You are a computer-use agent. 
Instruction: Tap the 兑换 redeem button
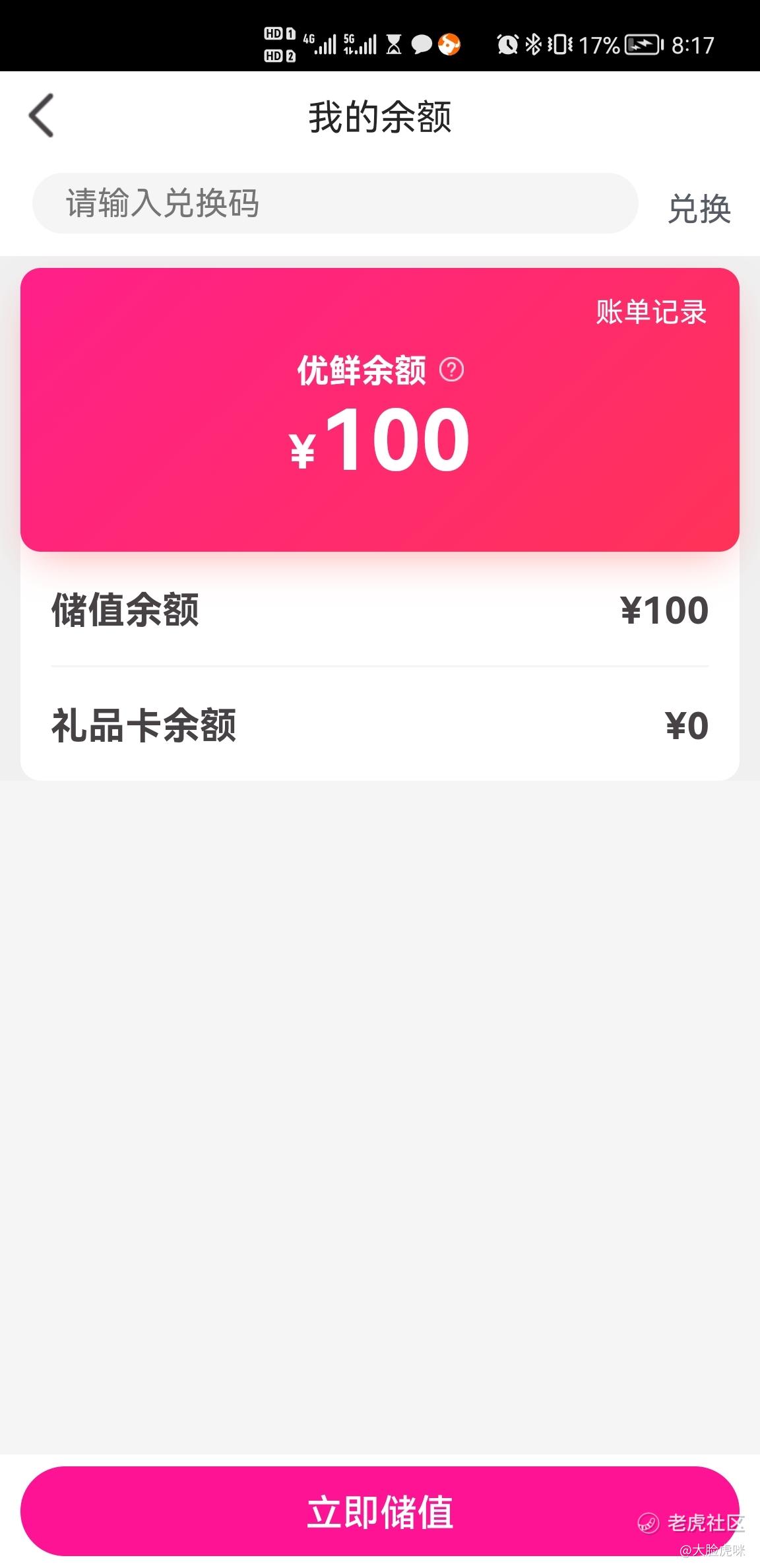(x=699, y=209)
